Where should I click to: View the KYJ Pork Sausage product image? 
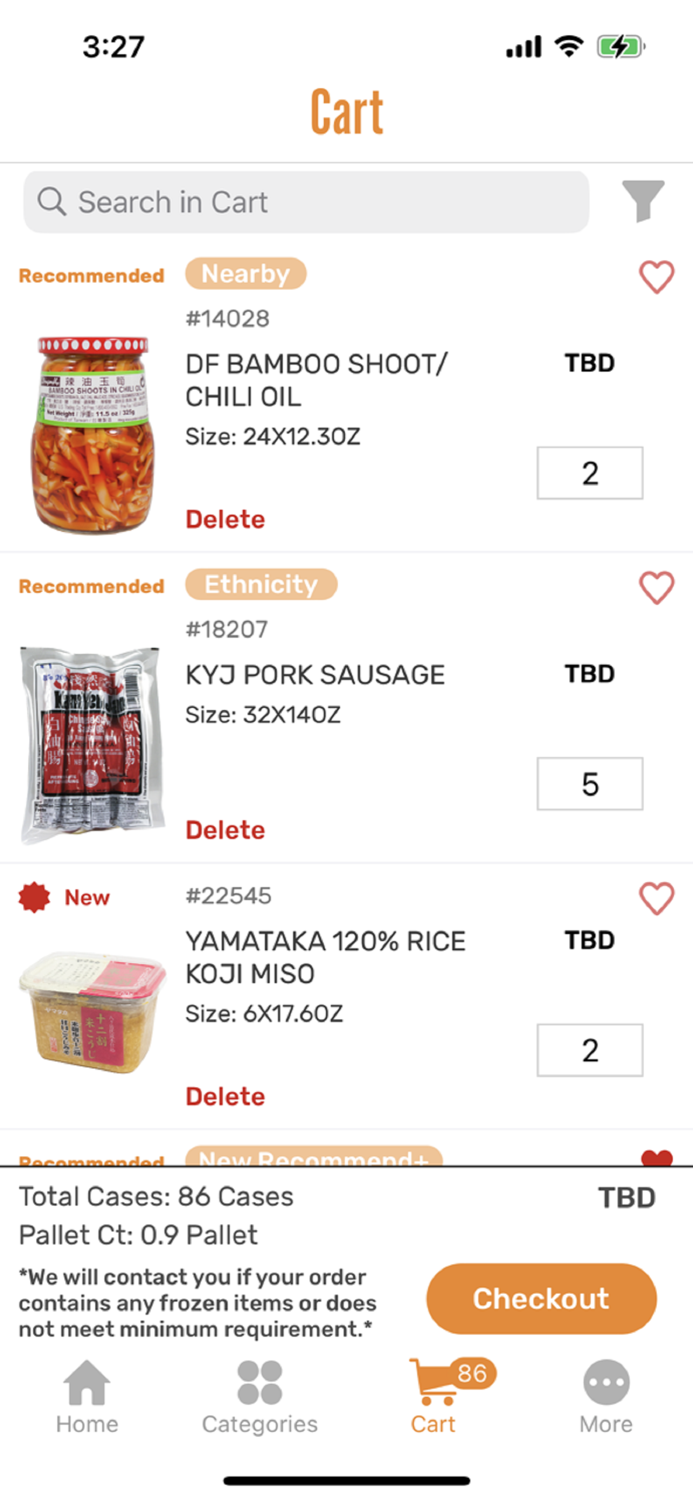click(x=92, y=742)
